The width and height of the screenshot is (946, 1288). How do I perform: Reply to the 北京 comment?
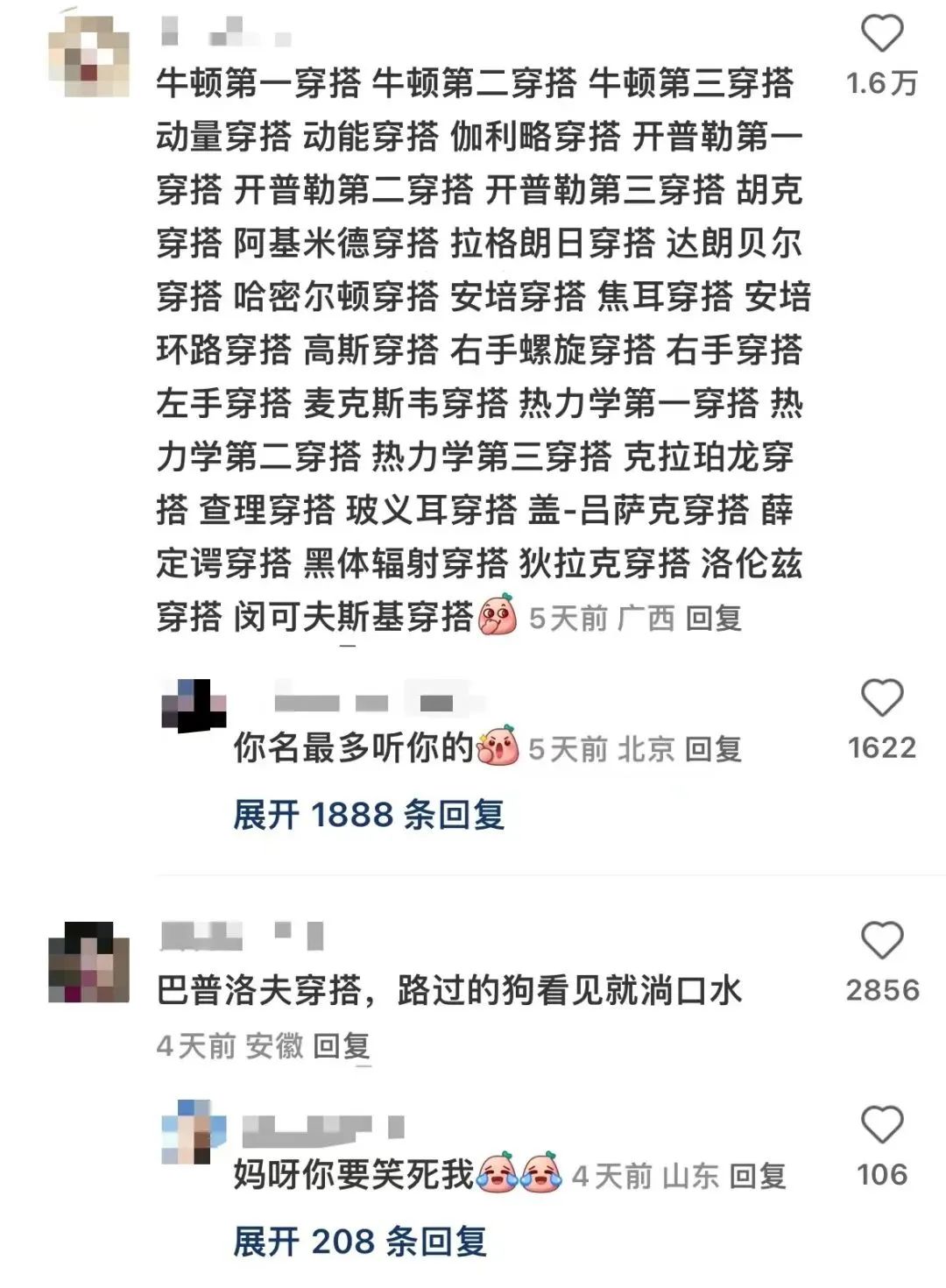713,749
